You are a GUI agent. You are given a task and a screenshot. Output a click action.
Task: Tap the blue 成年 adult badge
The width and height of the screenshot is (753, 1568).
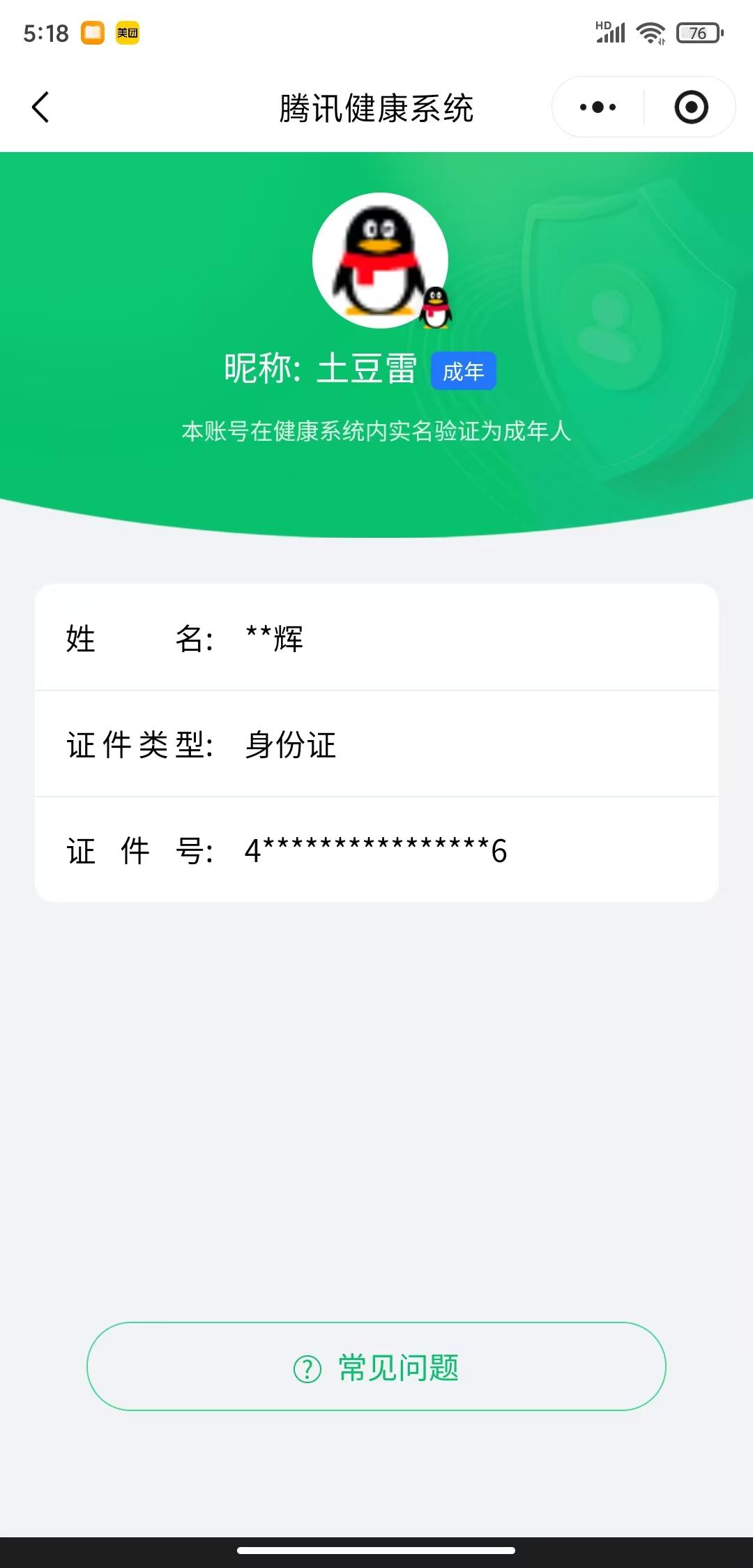[463, 371]
